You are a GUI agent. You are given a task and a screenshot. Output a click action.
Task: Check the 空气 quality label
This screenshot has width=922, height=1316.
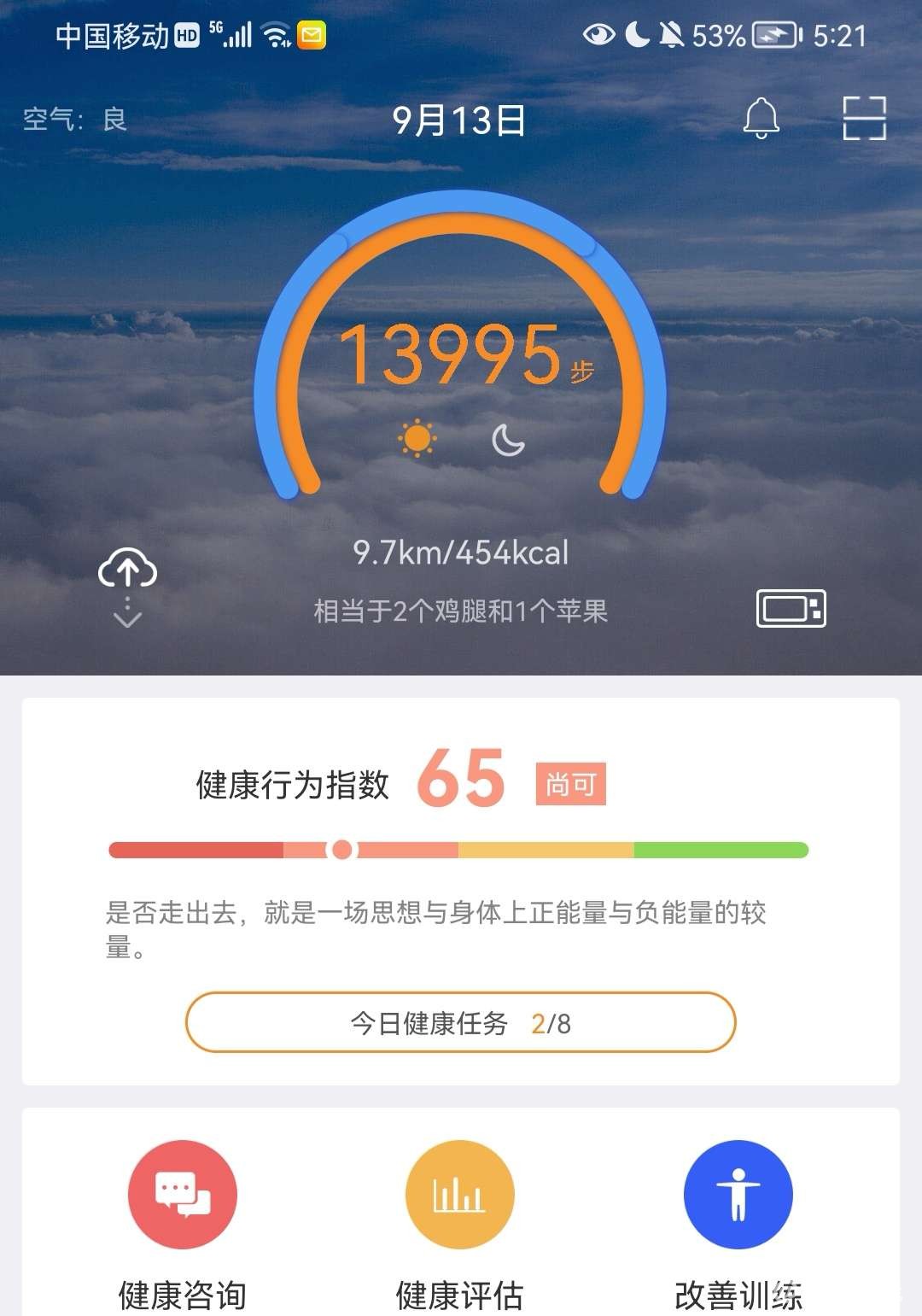coord(75,119)
